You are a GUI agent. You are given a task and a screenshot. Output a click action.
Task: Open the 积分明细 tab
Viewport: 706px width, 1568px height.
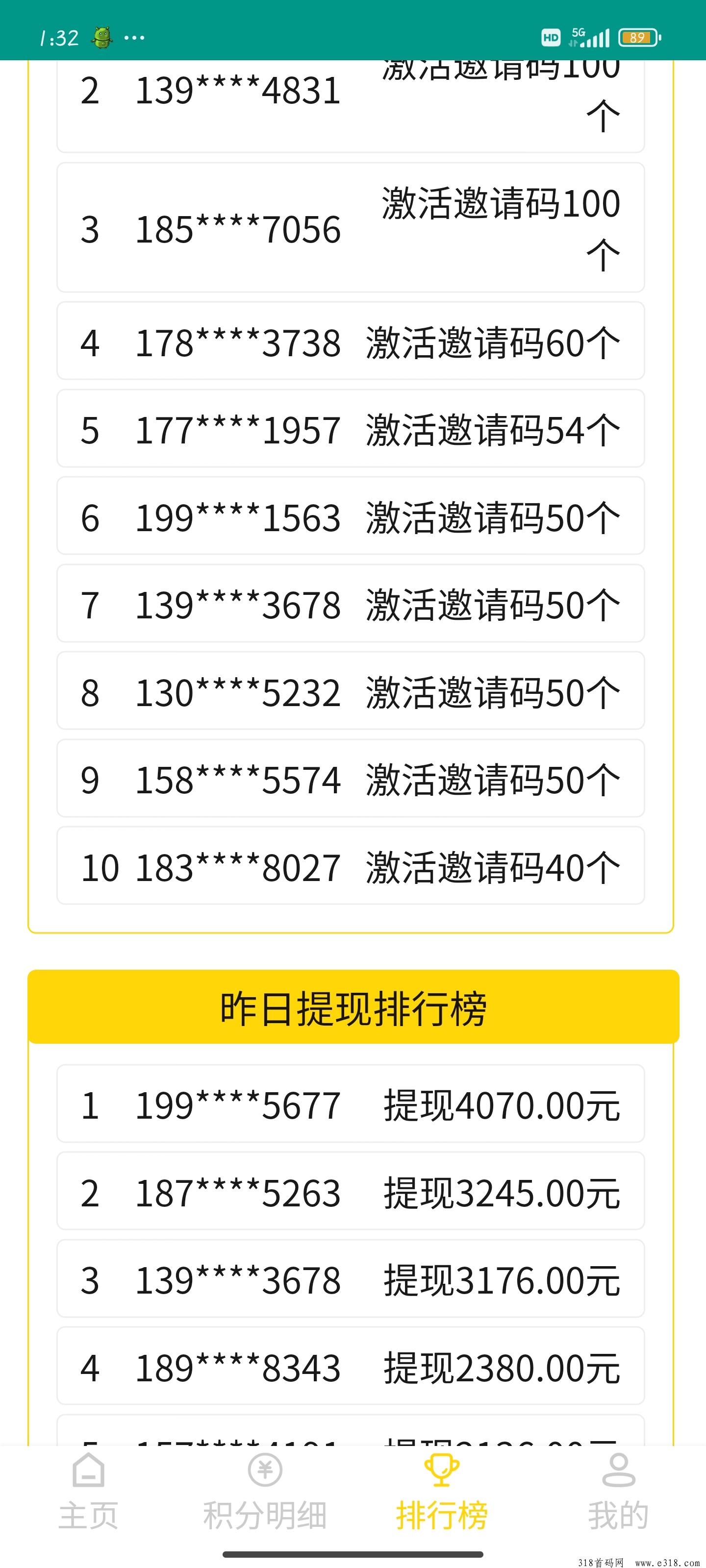point(265,1491)
